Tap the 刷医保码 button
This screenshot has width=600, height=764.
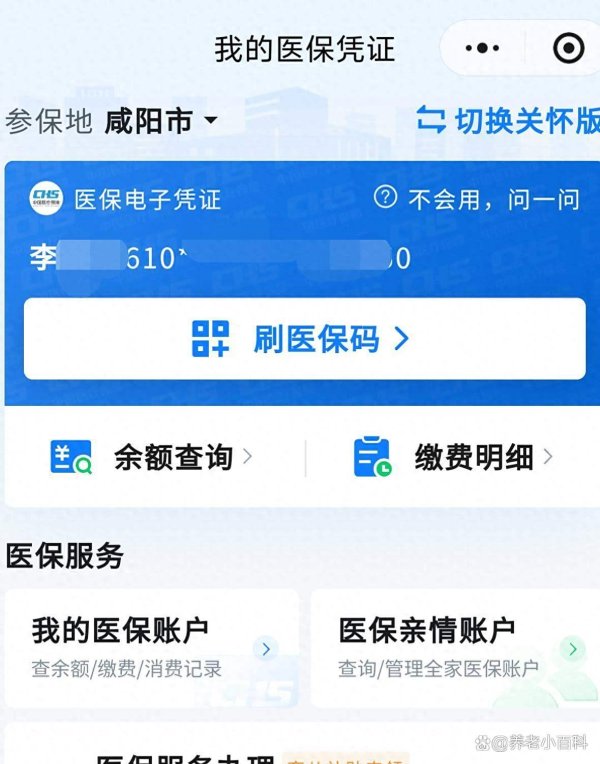[x=304, y=339]
